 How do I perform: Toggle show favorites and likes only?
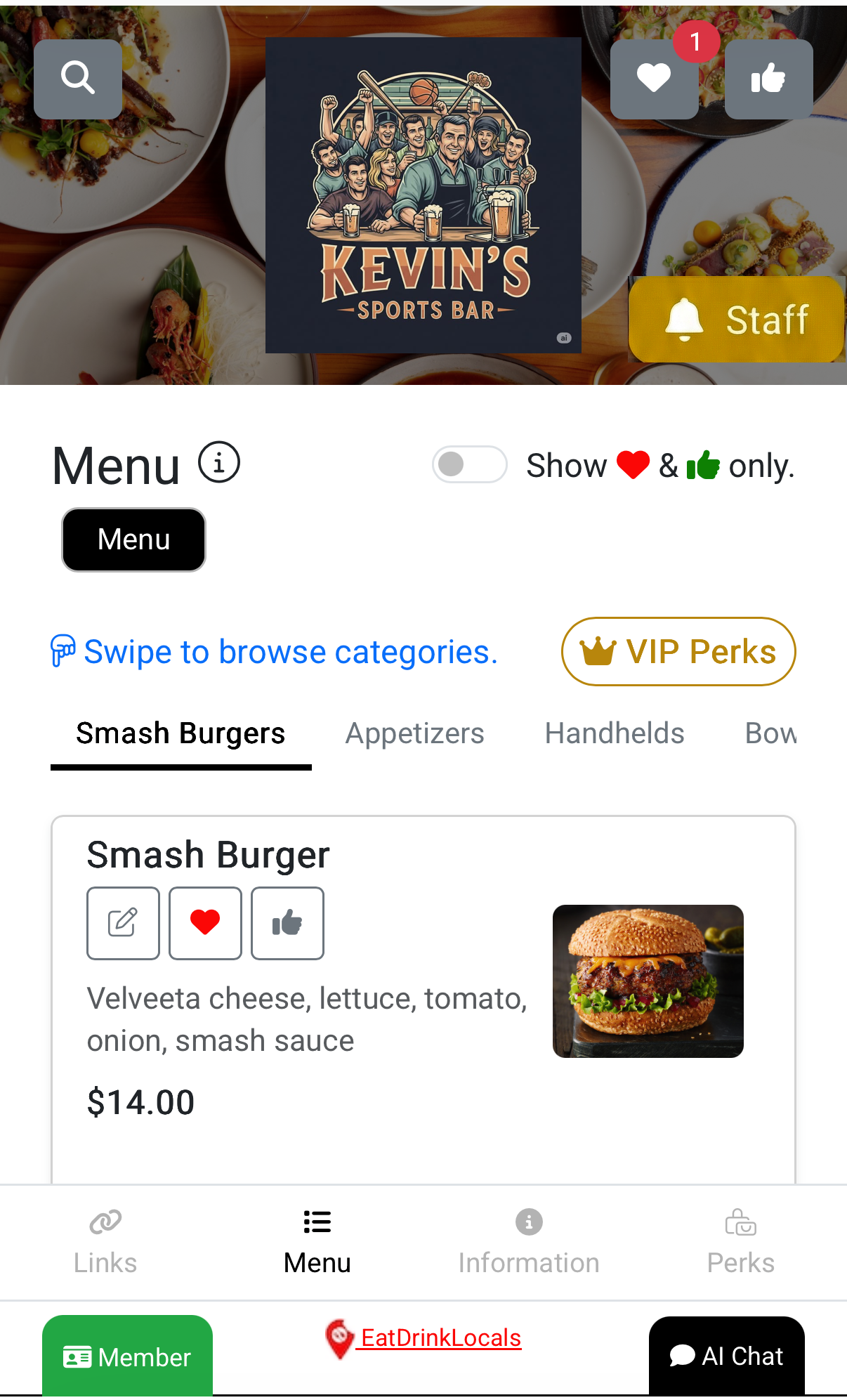(469, 464)
